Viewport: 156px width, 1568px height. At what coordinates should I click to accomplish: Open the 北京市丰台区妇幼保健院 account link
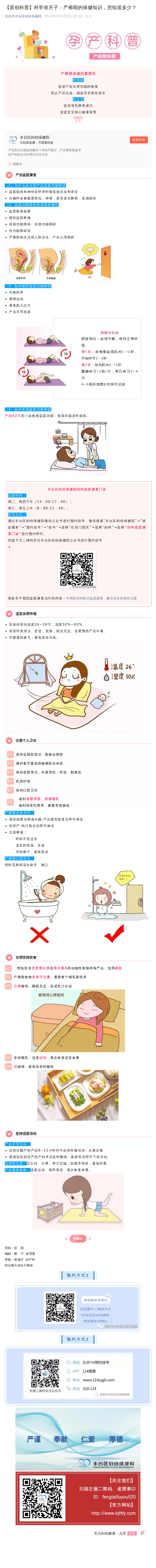[23, 16]
